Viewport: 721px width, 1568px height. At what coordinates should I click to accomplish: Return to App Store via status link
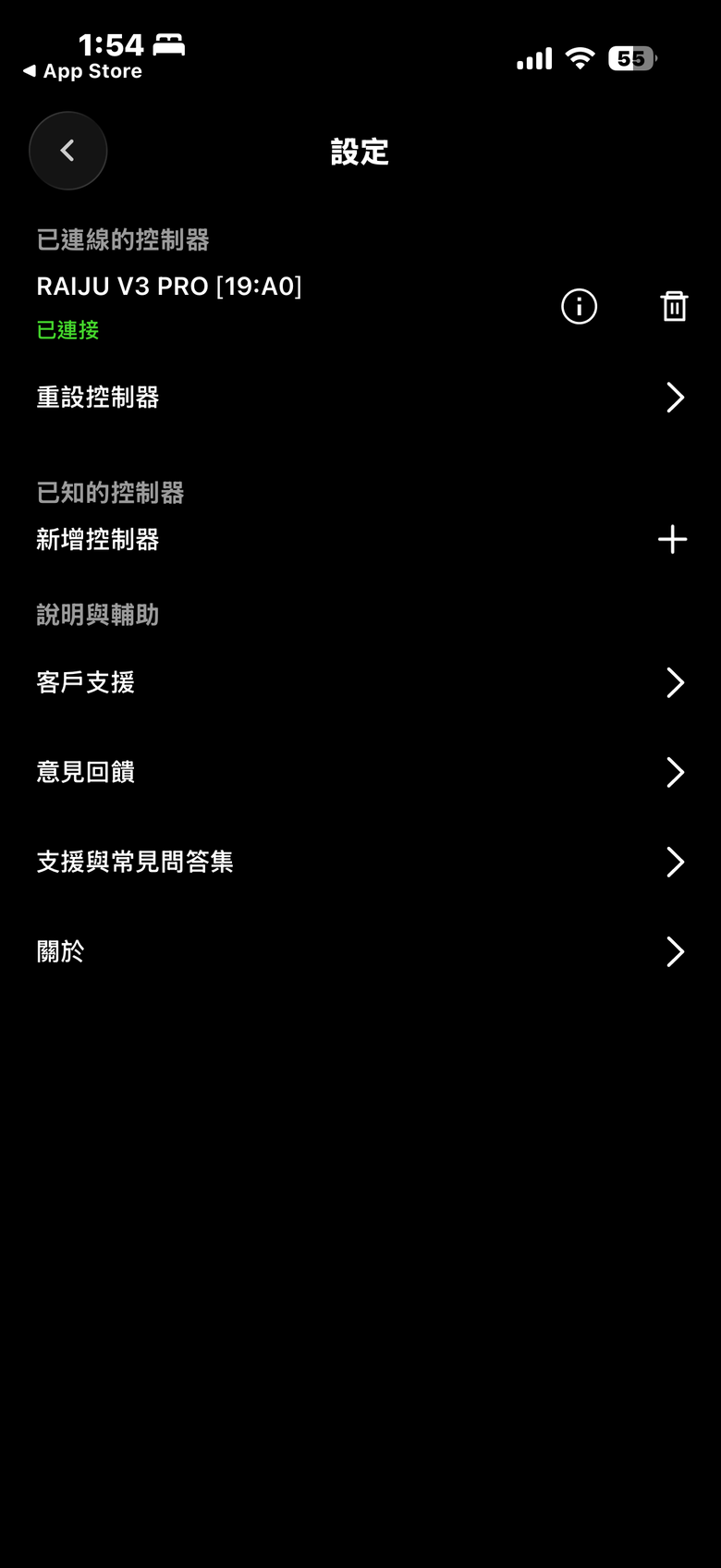[x=81, y=71]
